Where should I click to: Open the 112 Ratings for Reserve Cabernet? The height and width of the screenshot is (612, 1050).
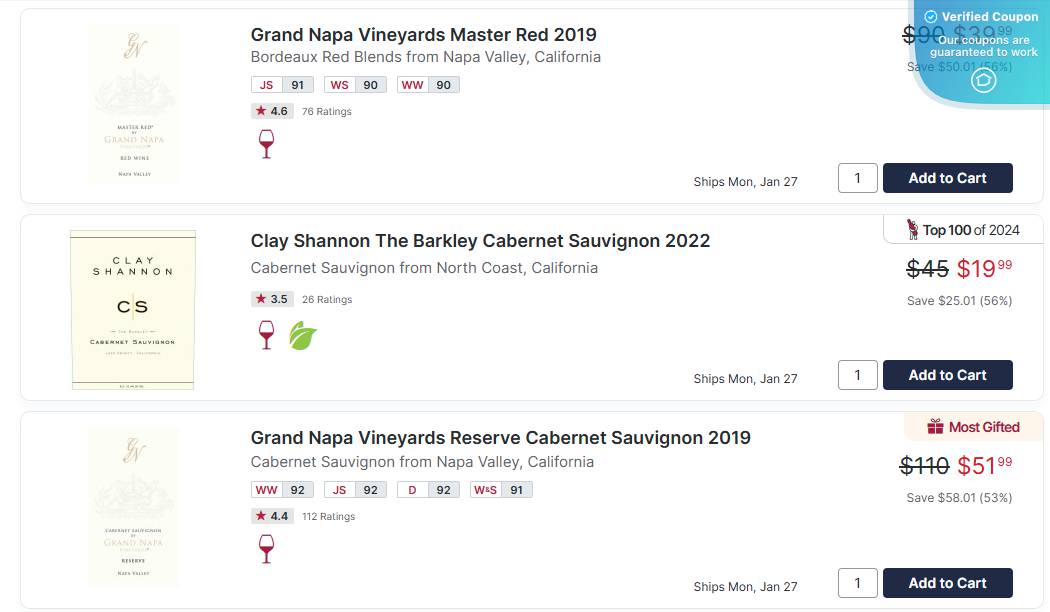point(330,517)
